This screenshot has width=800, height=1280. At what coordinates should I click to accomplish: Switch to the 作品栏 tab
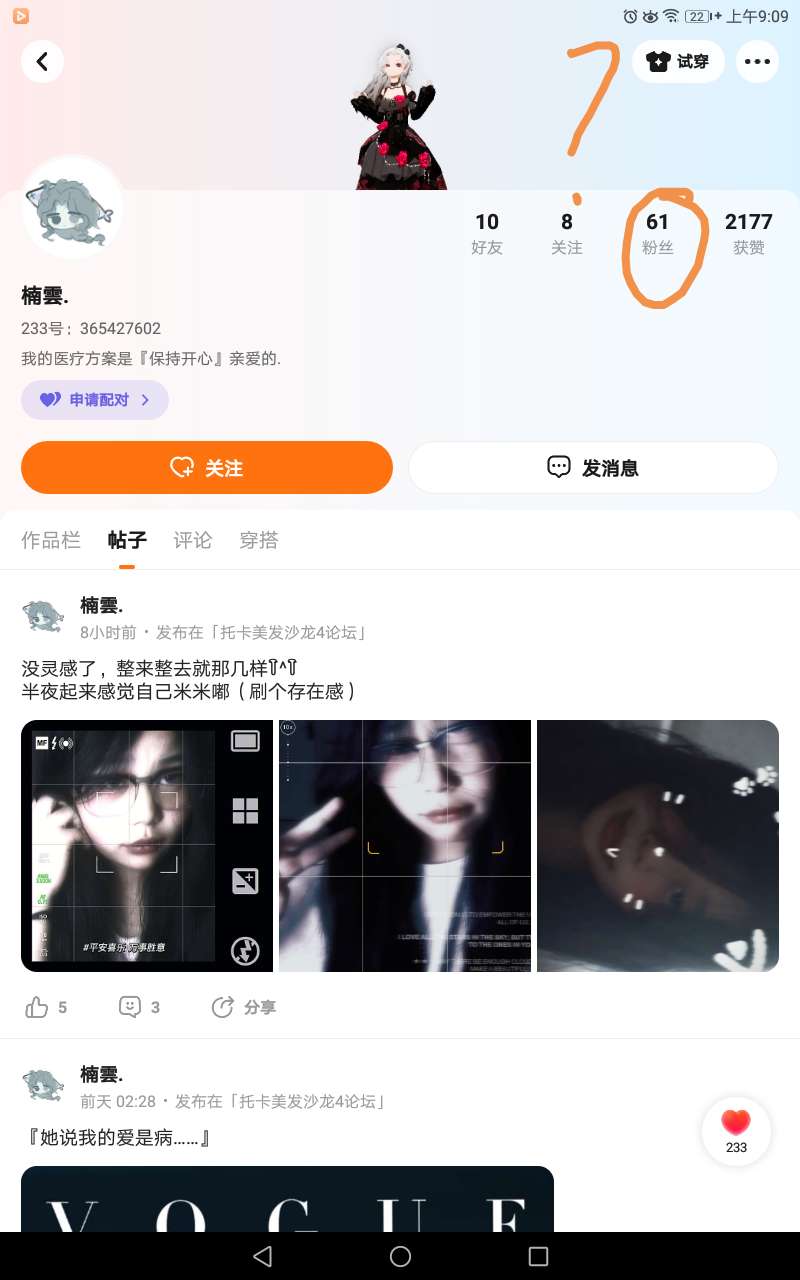point(51,540)
